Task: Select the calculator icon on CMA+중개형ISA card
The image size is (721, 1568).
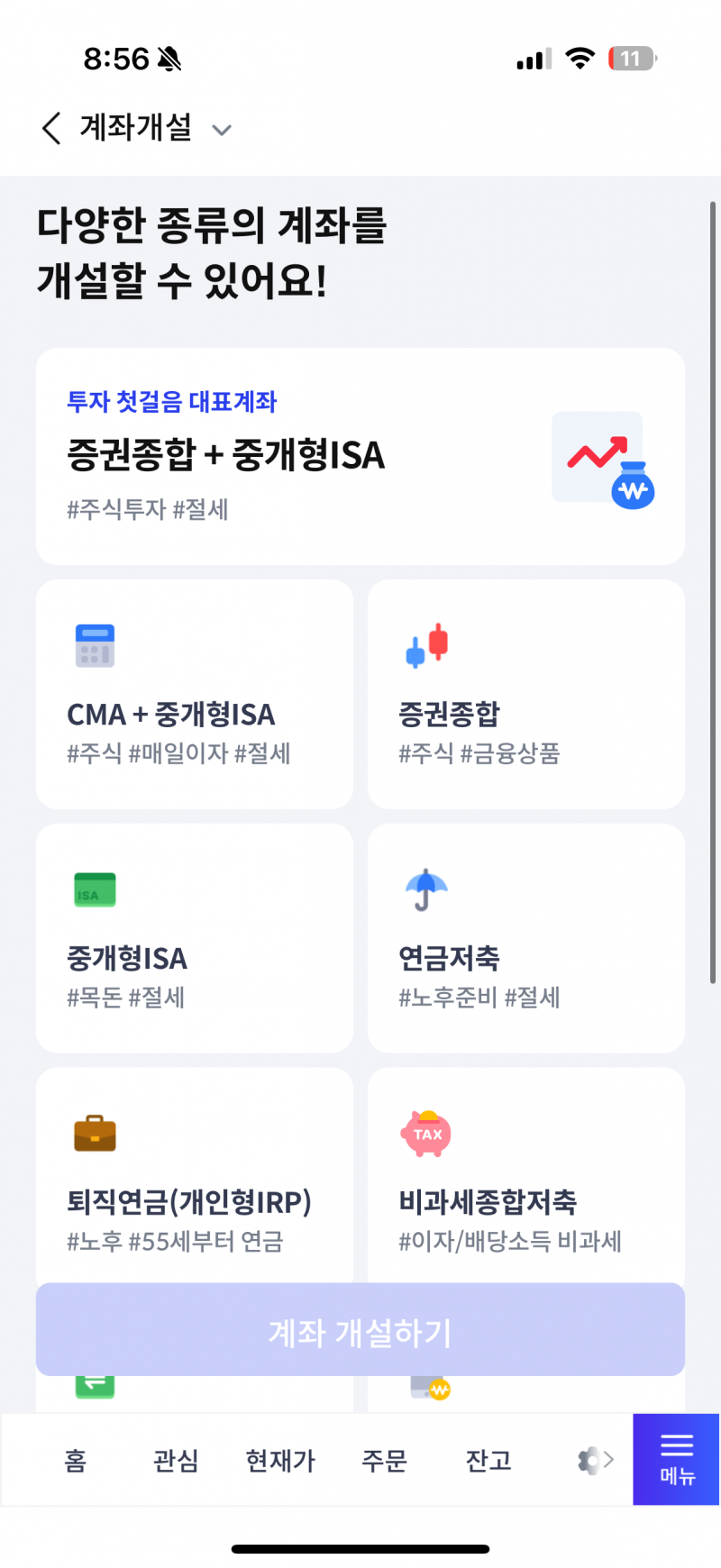Action: [x=94, y=644]
